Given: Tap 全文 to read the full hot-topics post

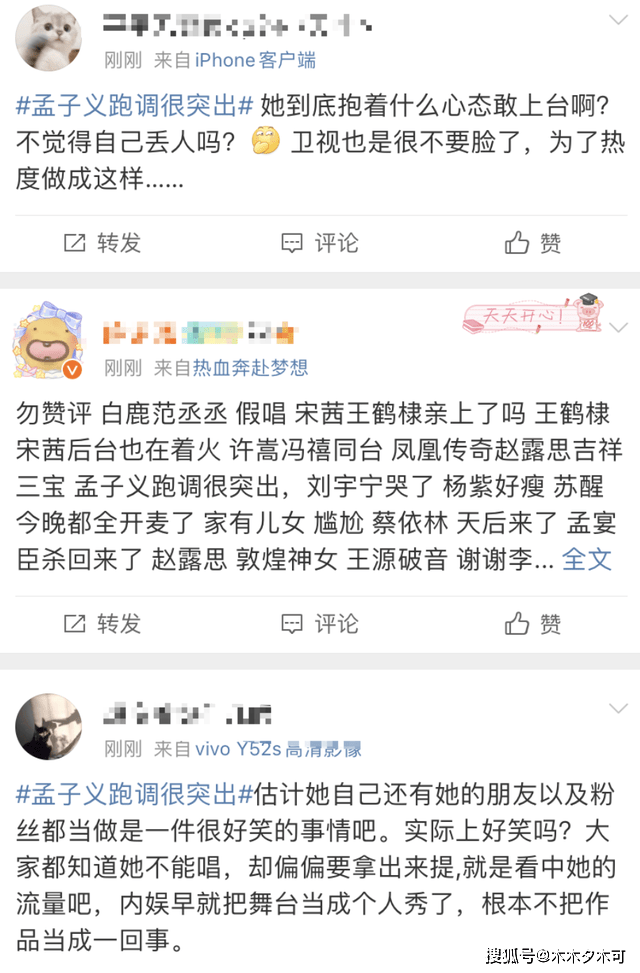Looking at the screenshot, I should point(587,558).
